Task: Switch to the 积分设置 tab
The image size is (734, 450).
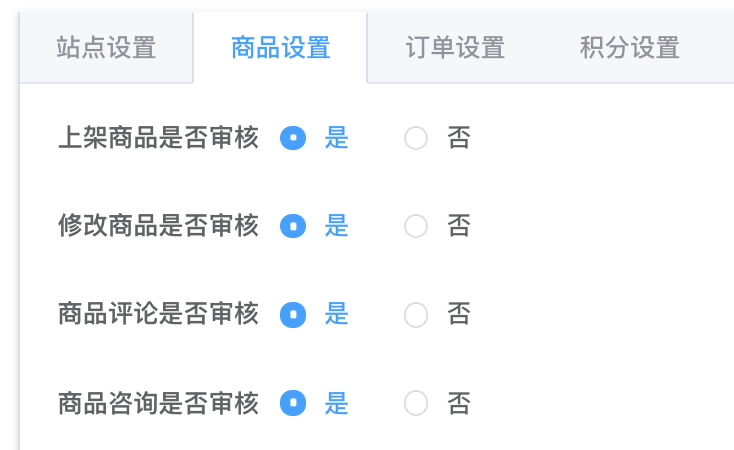Action: tap(629, 47)
